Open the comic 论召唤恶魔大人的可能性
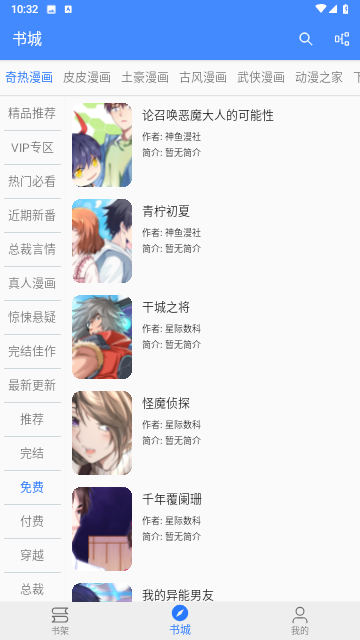Viewport: 360px width, 640px height. [213, 145]
